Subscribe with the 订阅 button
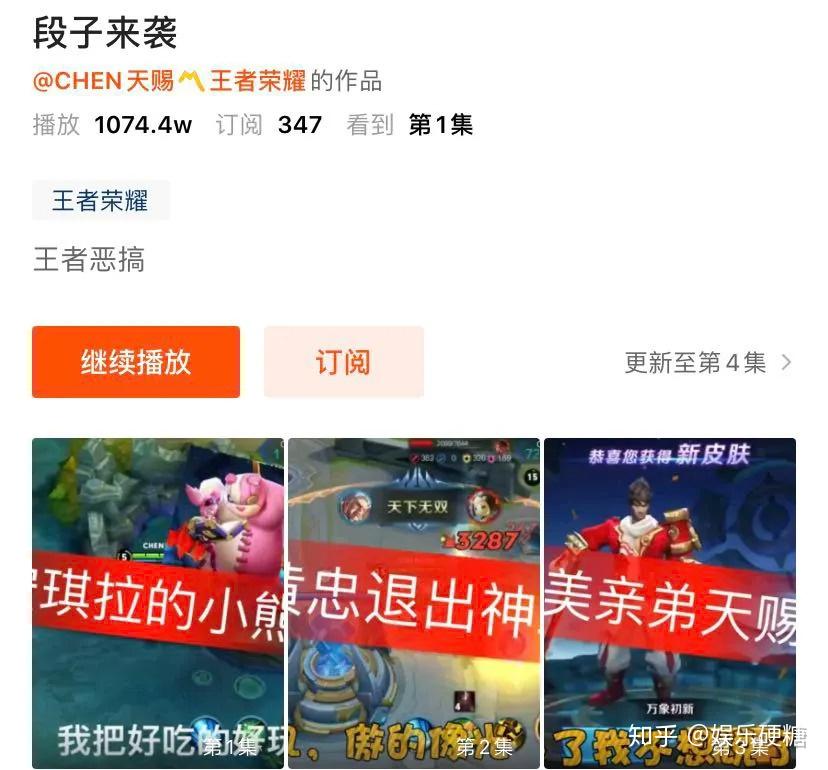This screenshot has height=770, width=828. point(343,362)
